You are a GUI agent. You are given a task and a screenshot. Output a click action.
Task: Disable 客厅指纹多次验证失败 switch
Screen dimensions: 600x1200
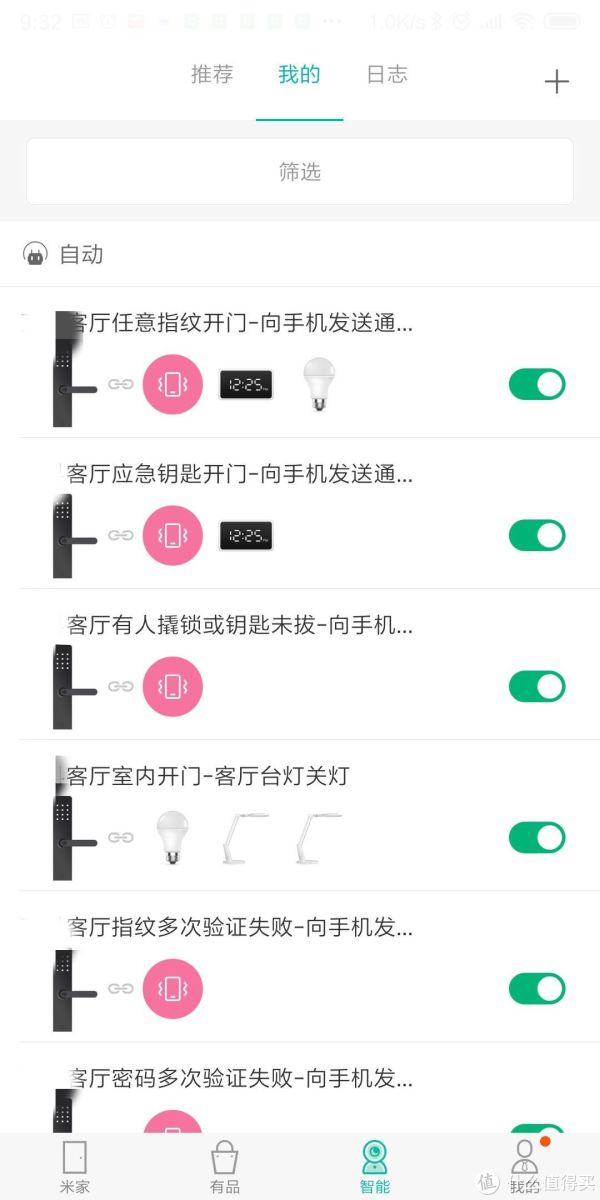click(x=537, y=989)
